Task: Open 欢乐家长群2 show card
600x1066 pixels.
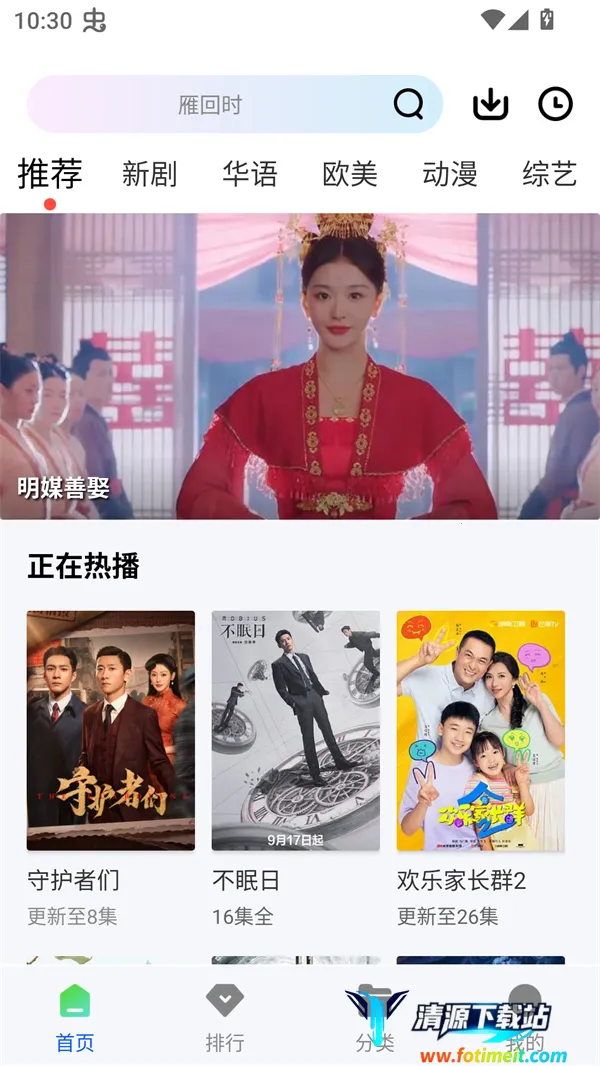Action: click(x=481, y=731)
